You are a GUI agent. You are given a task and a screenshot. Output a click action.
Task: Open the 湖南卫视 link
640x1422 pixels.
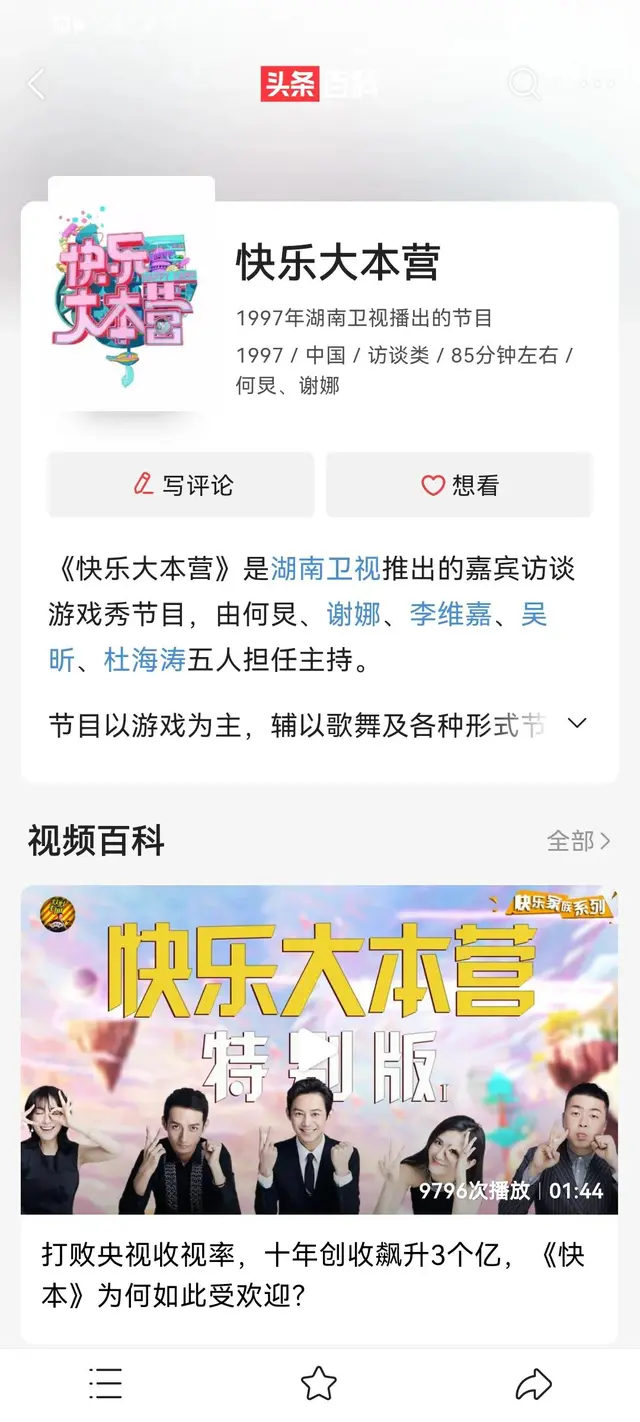click(x=325, y=569)
